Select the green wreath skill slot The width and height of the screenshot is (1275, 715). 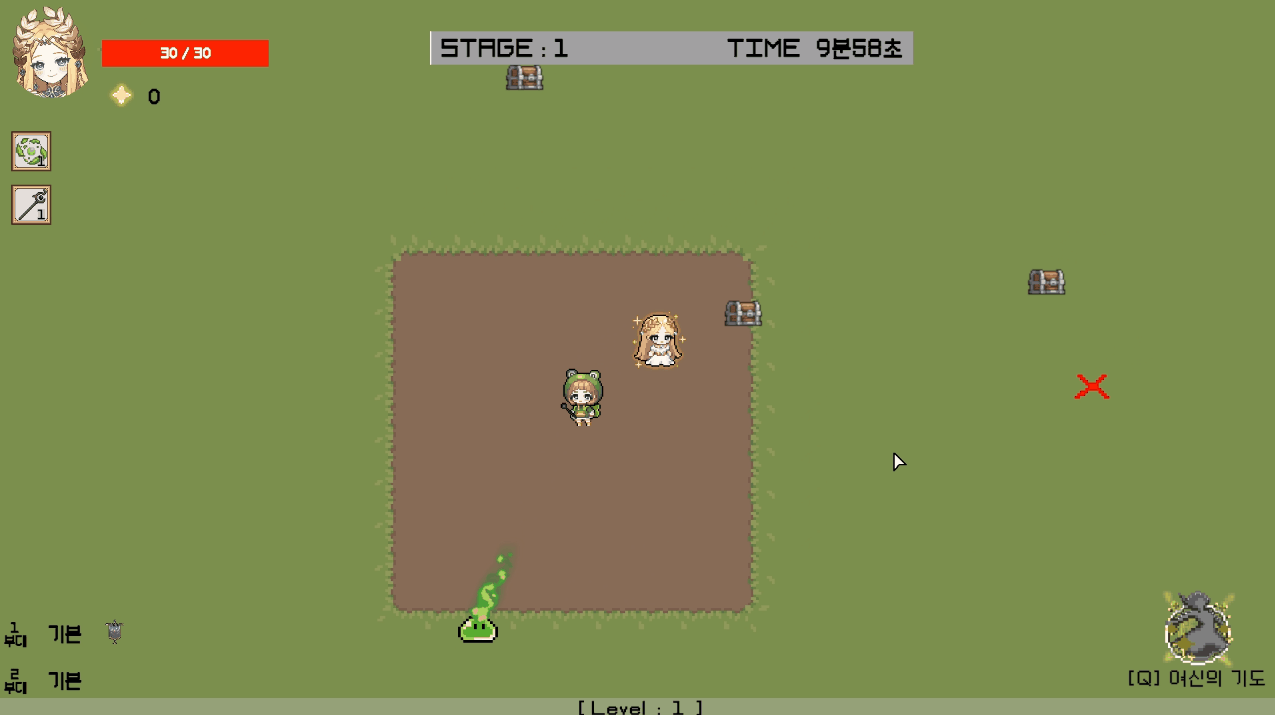[31, 151]
